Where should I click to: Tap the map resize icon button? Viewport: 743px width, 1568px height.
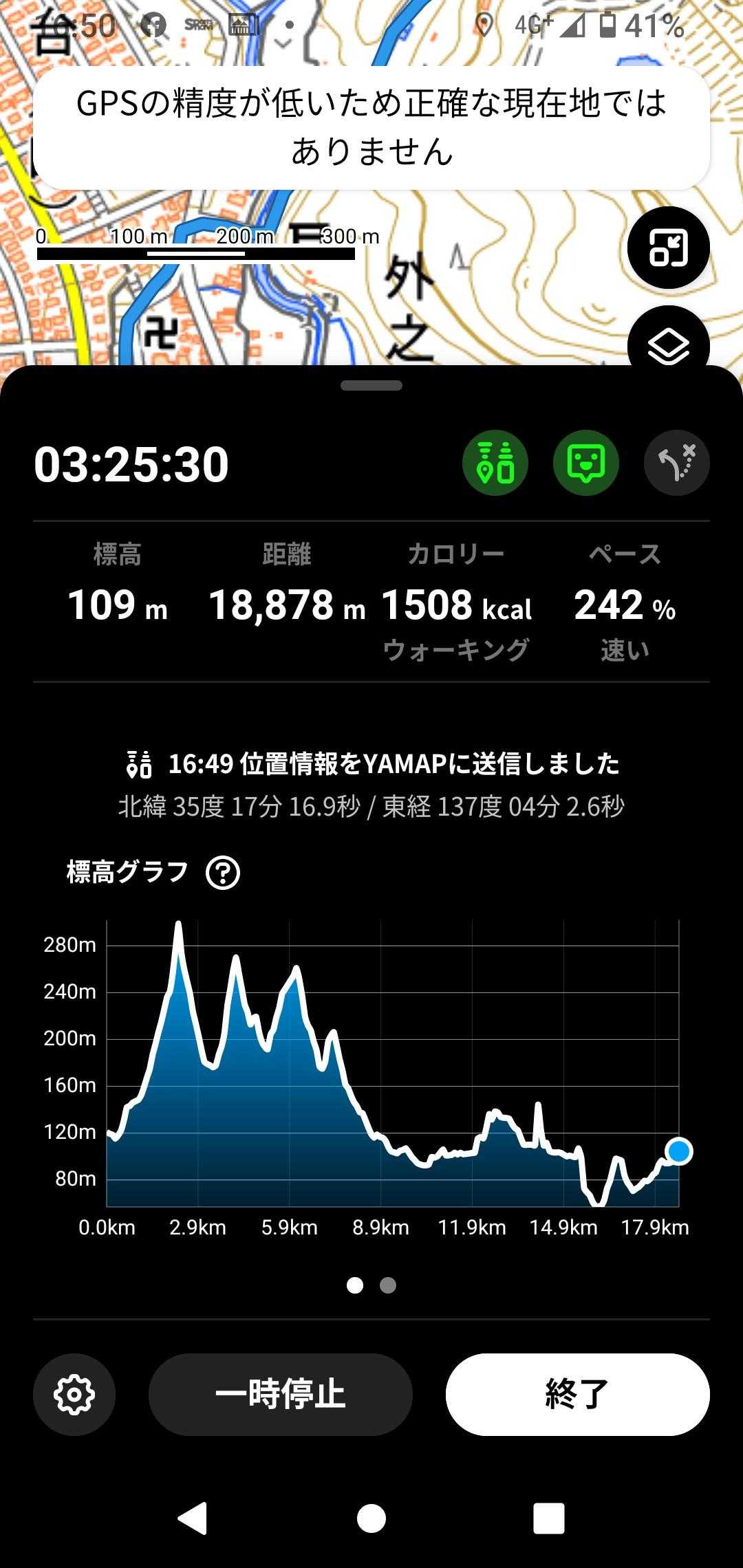click(668, 248)
